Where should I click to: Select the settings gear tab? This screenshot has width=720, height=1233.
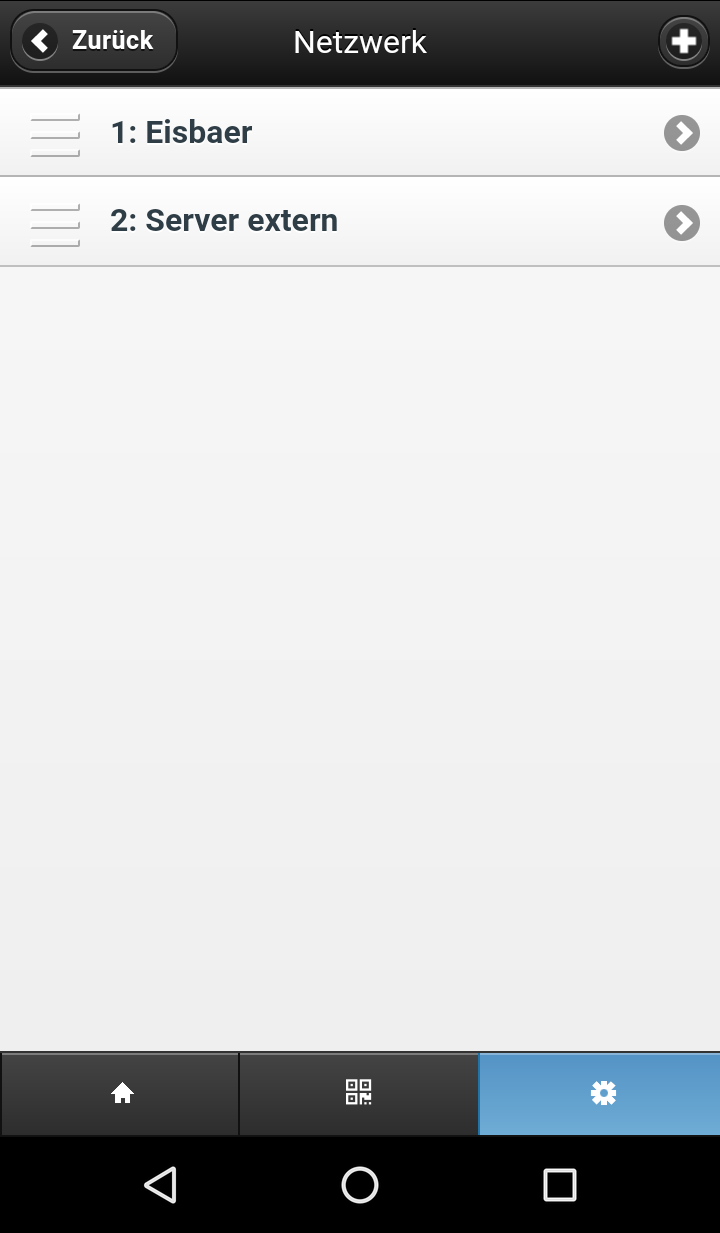tap(600, 1093)
